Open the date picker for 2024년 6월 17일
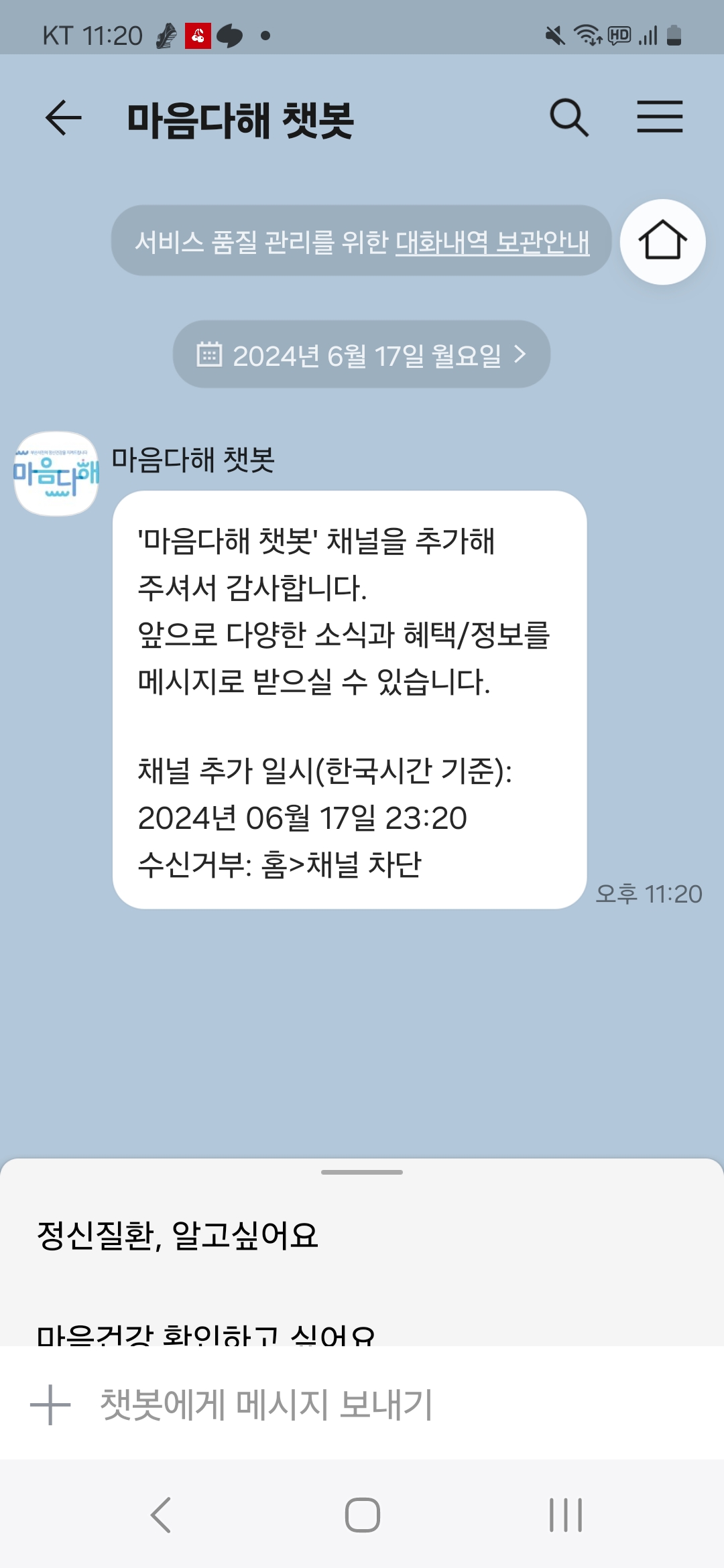This screenshot has height=1568, width=724. tap(362, 354)
